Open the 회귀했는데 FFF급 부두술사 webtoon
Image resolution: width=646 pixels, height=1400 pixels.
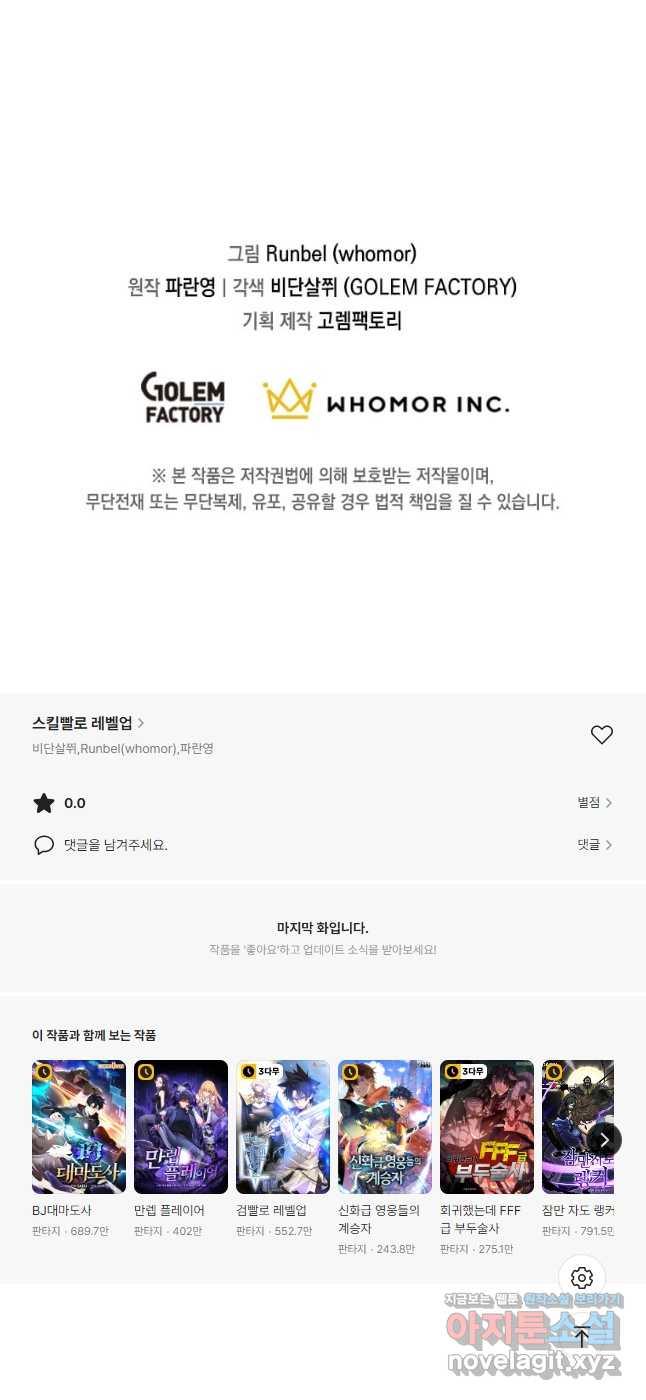[487, 1127]
